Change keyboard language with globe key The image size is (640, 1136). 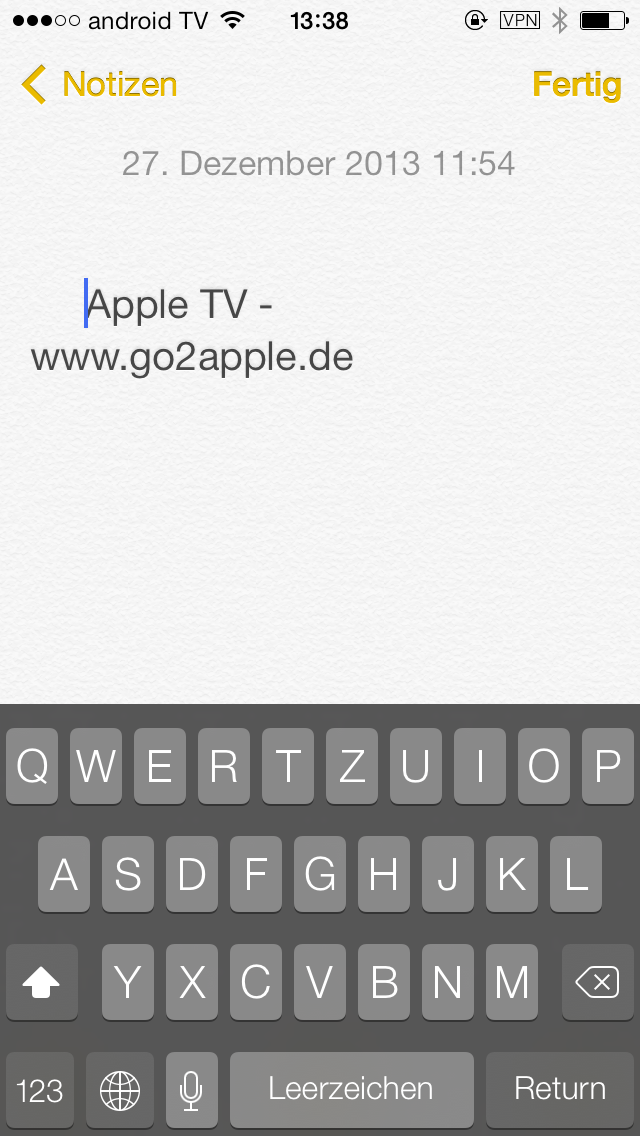[120, 1089]
